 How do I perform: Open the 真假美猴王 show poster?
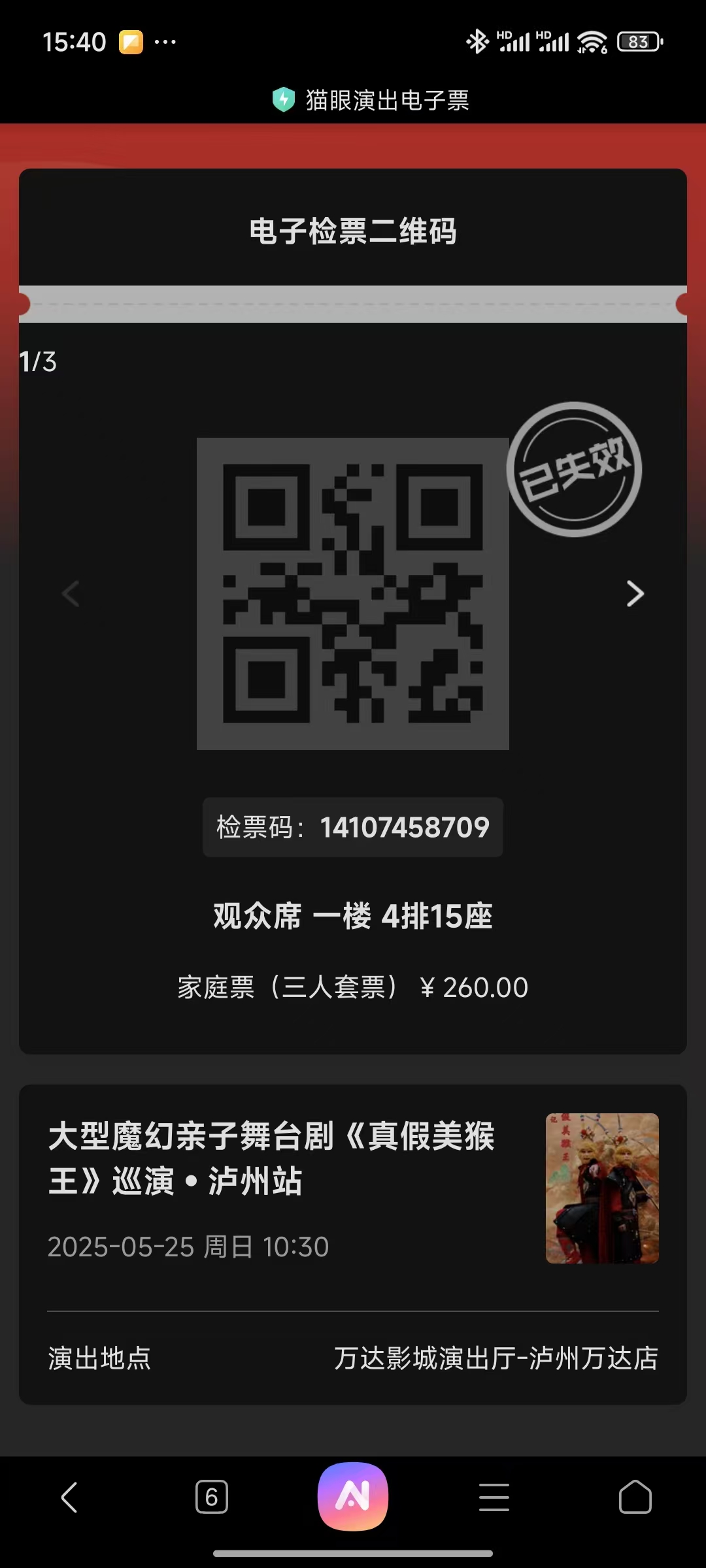[x=602, y=1188]
